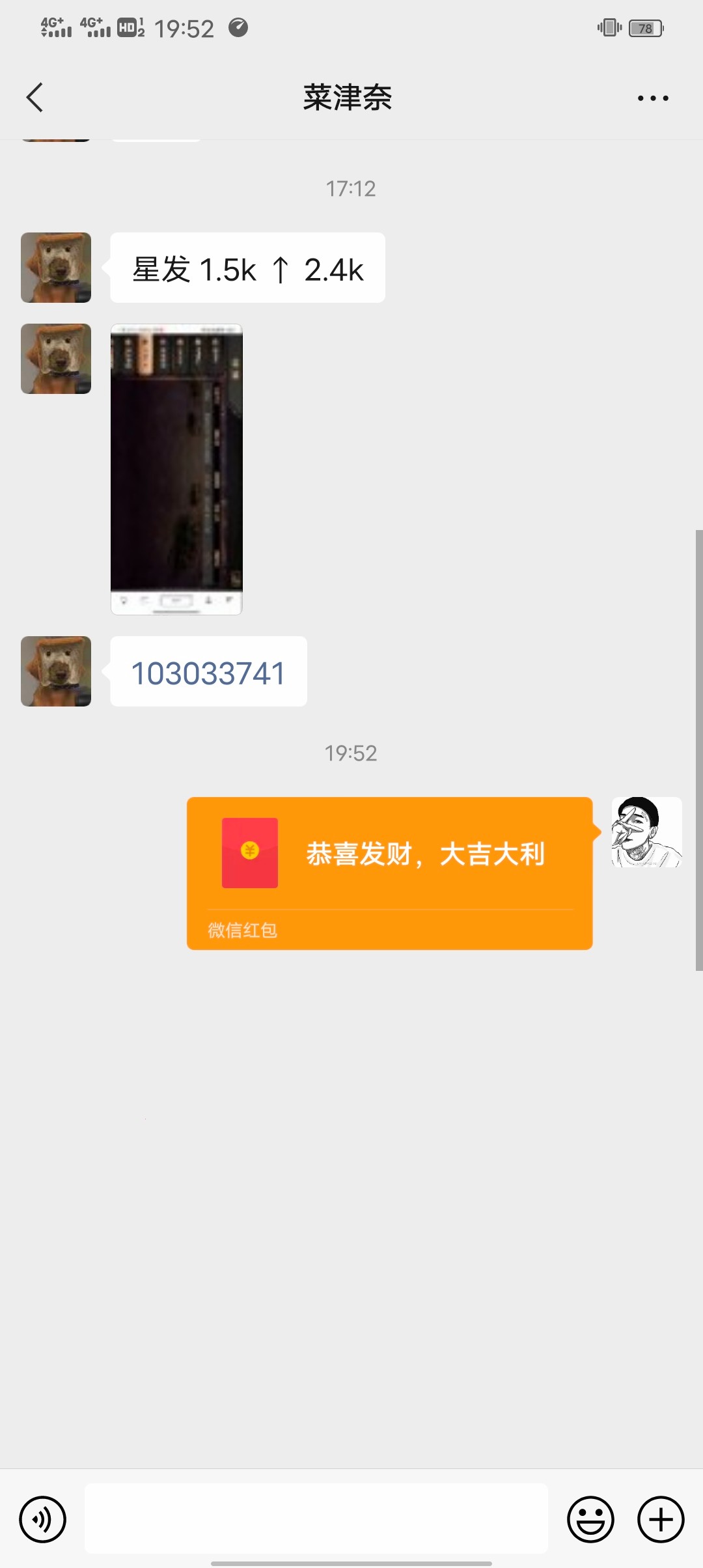Open the 恭喜发财 red packet
This screenshot has width=703, height=1568.
(x=389, y=873)
